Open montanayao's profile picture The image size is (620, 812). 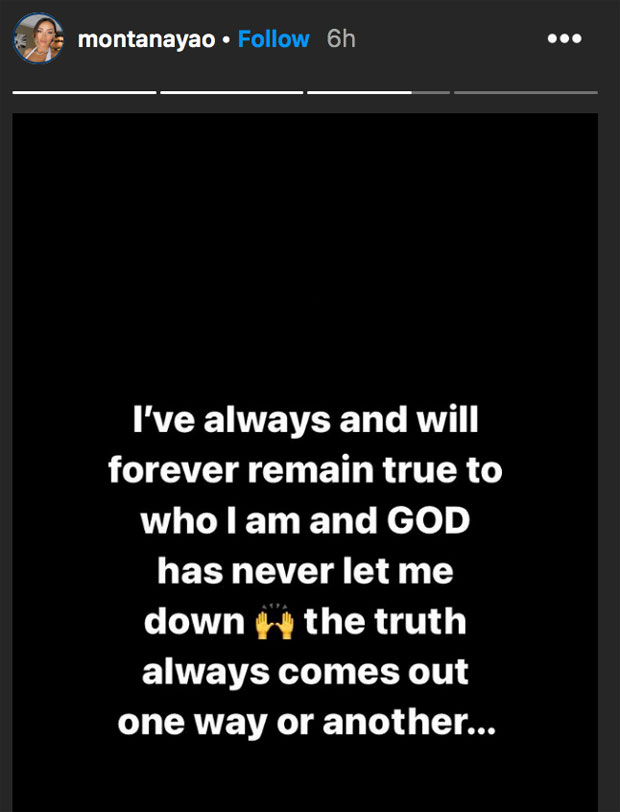click(39, 39)
